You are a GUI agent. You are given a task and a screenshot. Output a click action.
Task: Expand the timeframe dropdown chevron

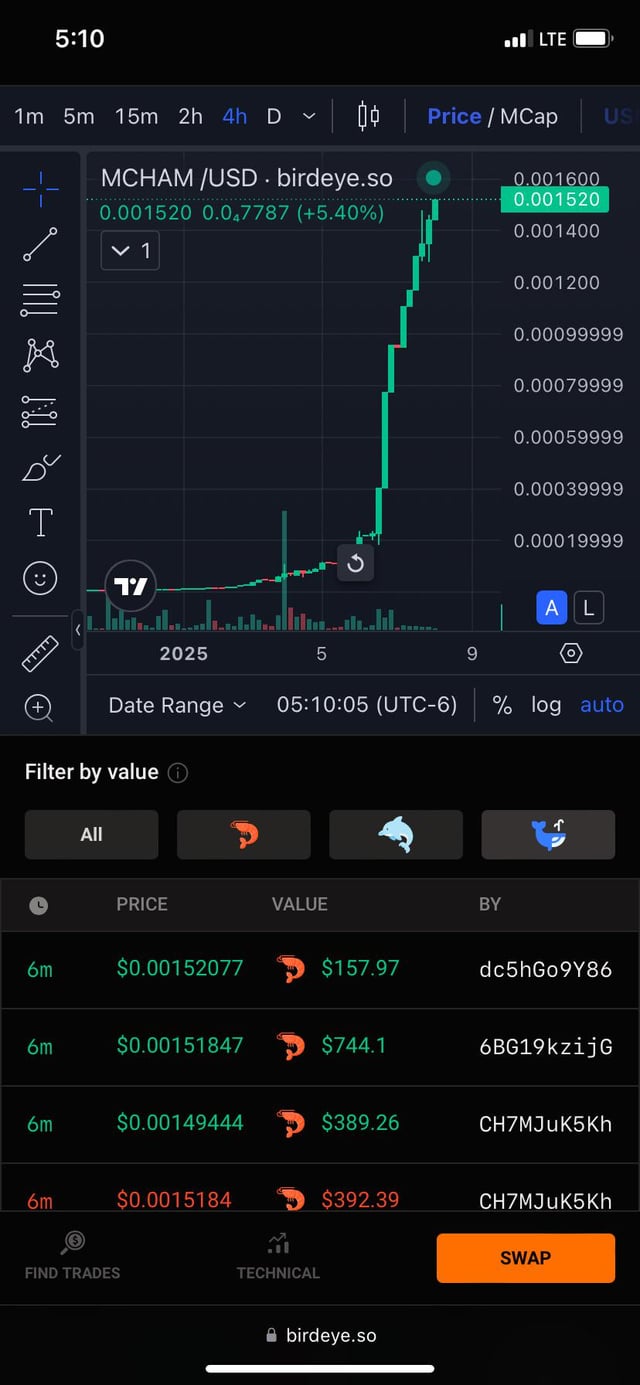pyautogui.click(x=309, y=116)
